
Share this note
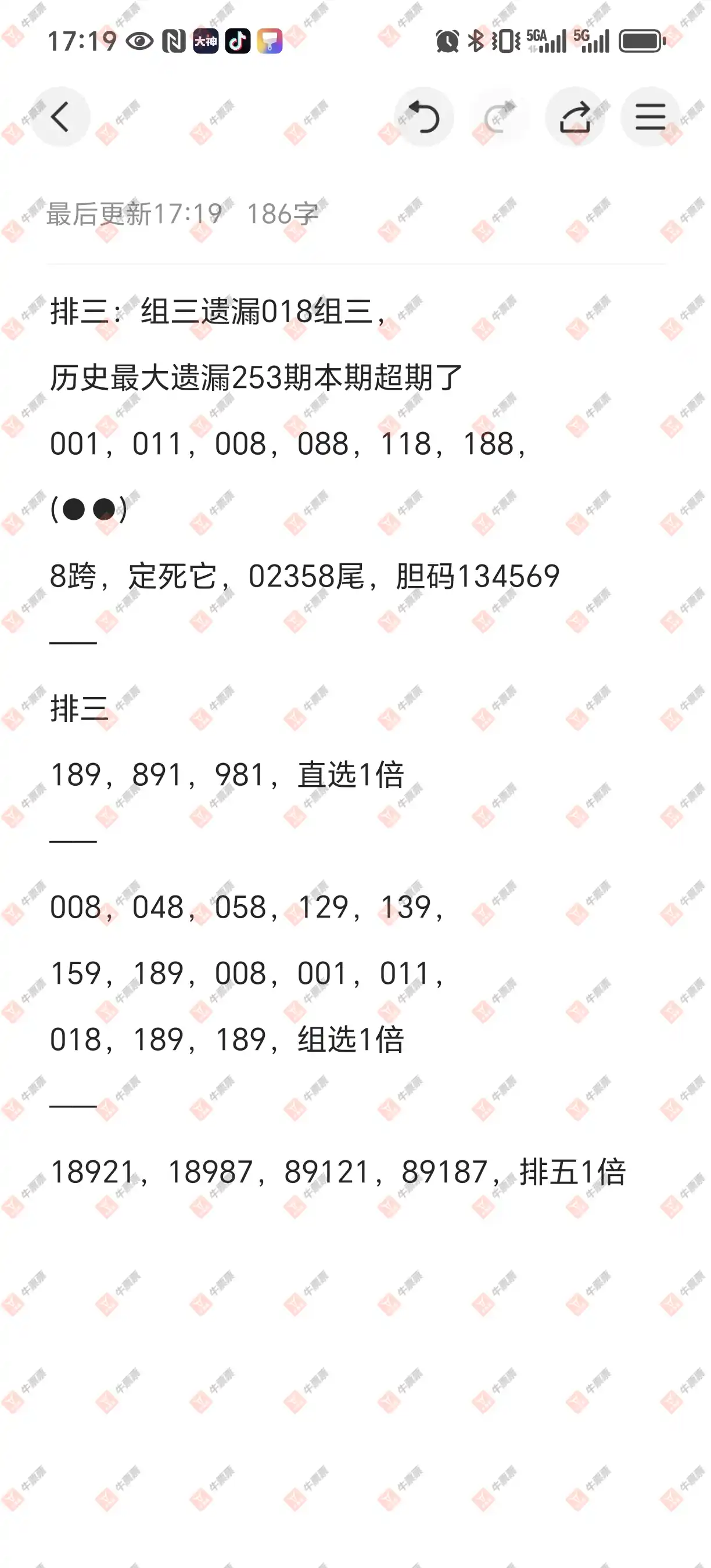pos(574,117)
